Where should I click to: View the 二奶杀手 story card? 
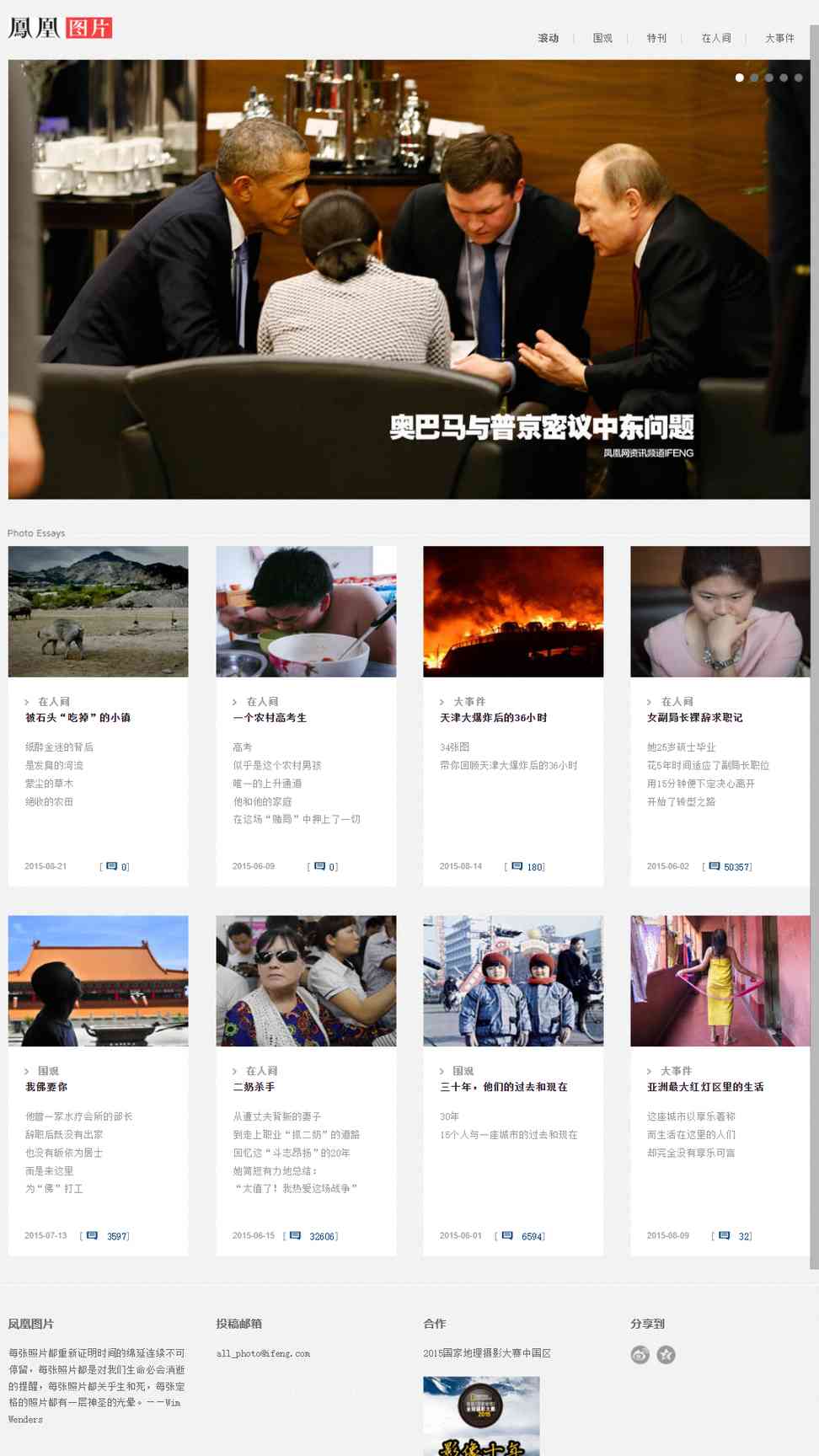pyautogui.click(x=254, y=1087)
